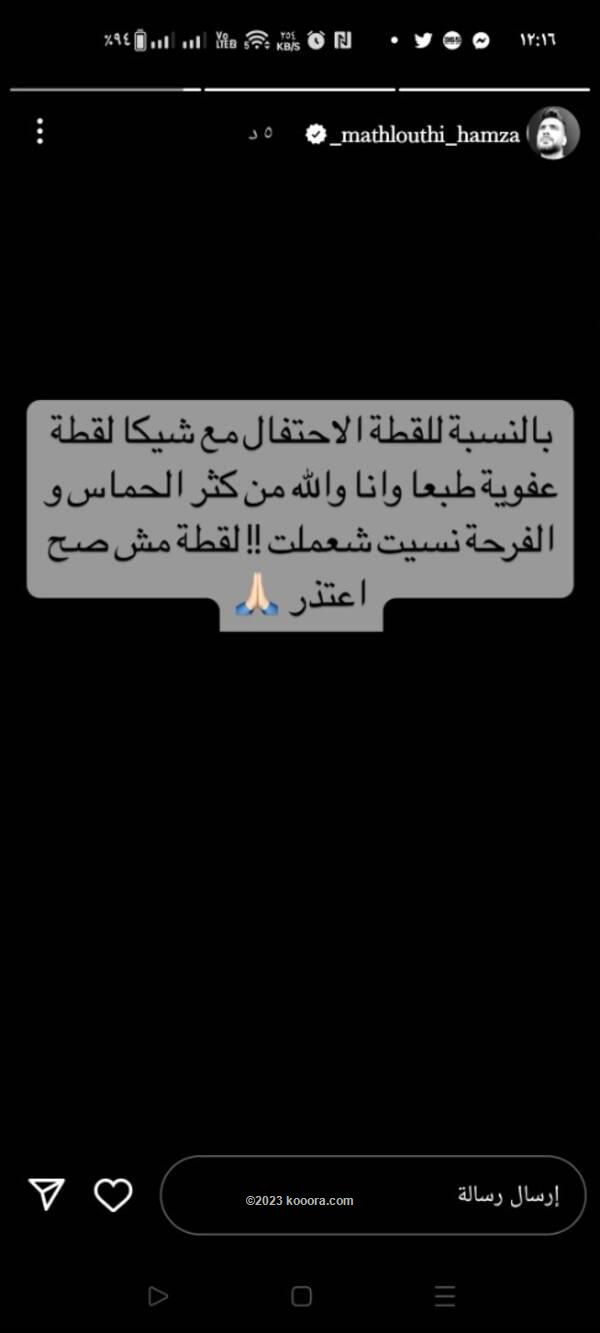The height and width of the screenshot is (1333, 600).
Task: Open recent apps from navigation bar
Action: tap(445, 1297)
